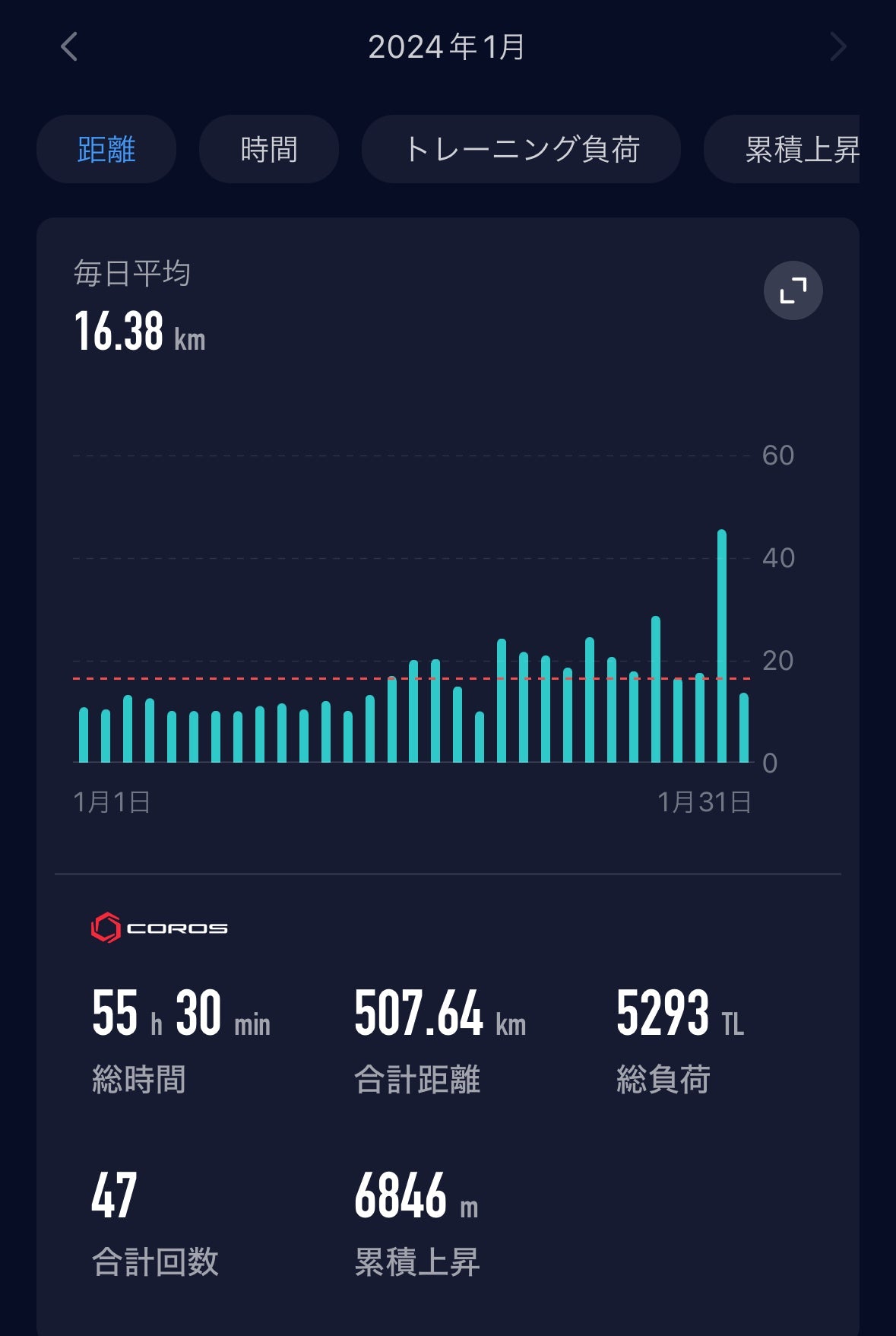Switch to トレーニング負荷 tab
Image resolution: width=896 pixels, height=1336 pixels.
click(521, 149)
